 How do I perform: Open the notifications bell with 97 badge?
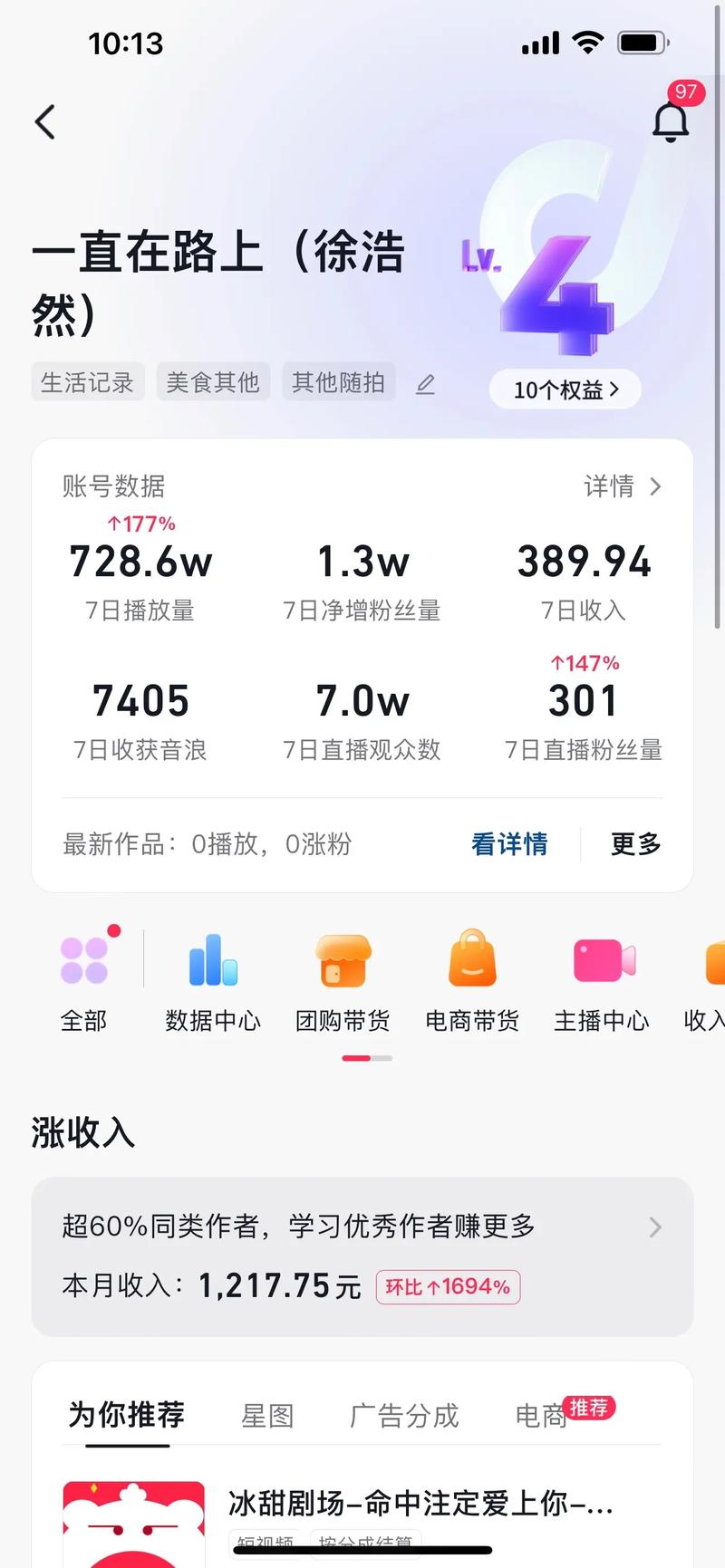(671, 120)
